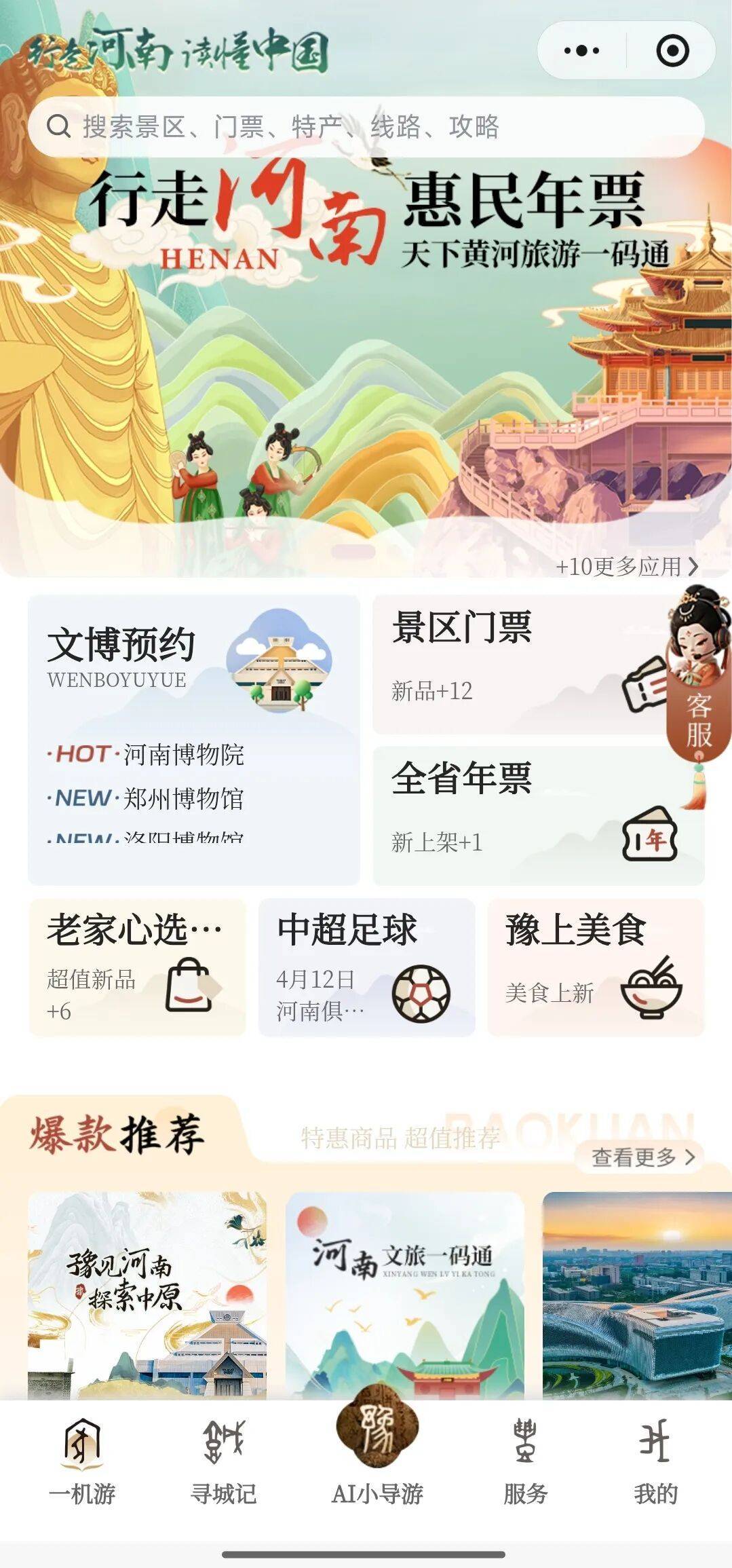Open the 惠民年票 banner
Viewport: 732px width, 1568px height.
[x=366, y=339]
